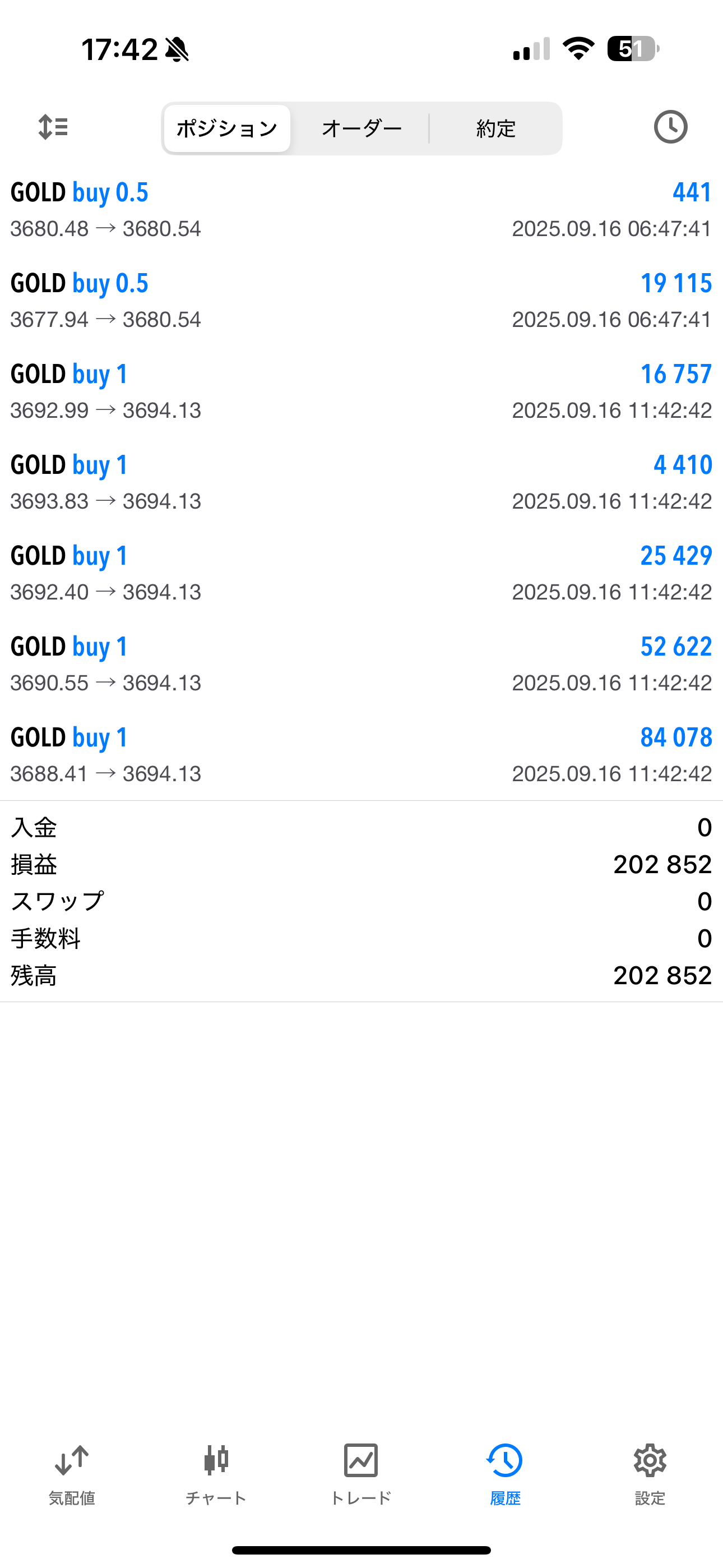Expand the GOLD buy 0.5 row with profit 19 115

361,300
